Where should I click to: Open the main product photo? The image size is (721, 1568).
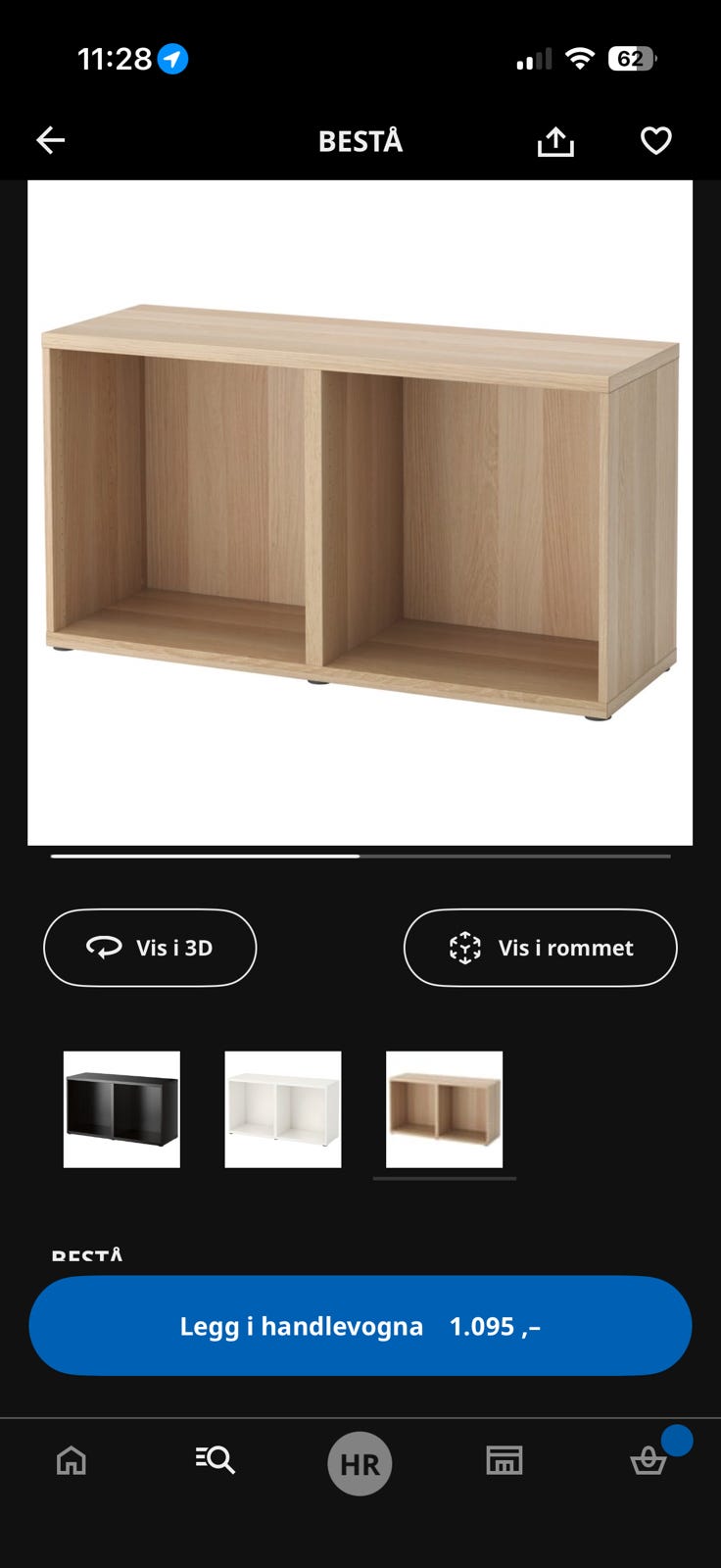tap(360, 510)
